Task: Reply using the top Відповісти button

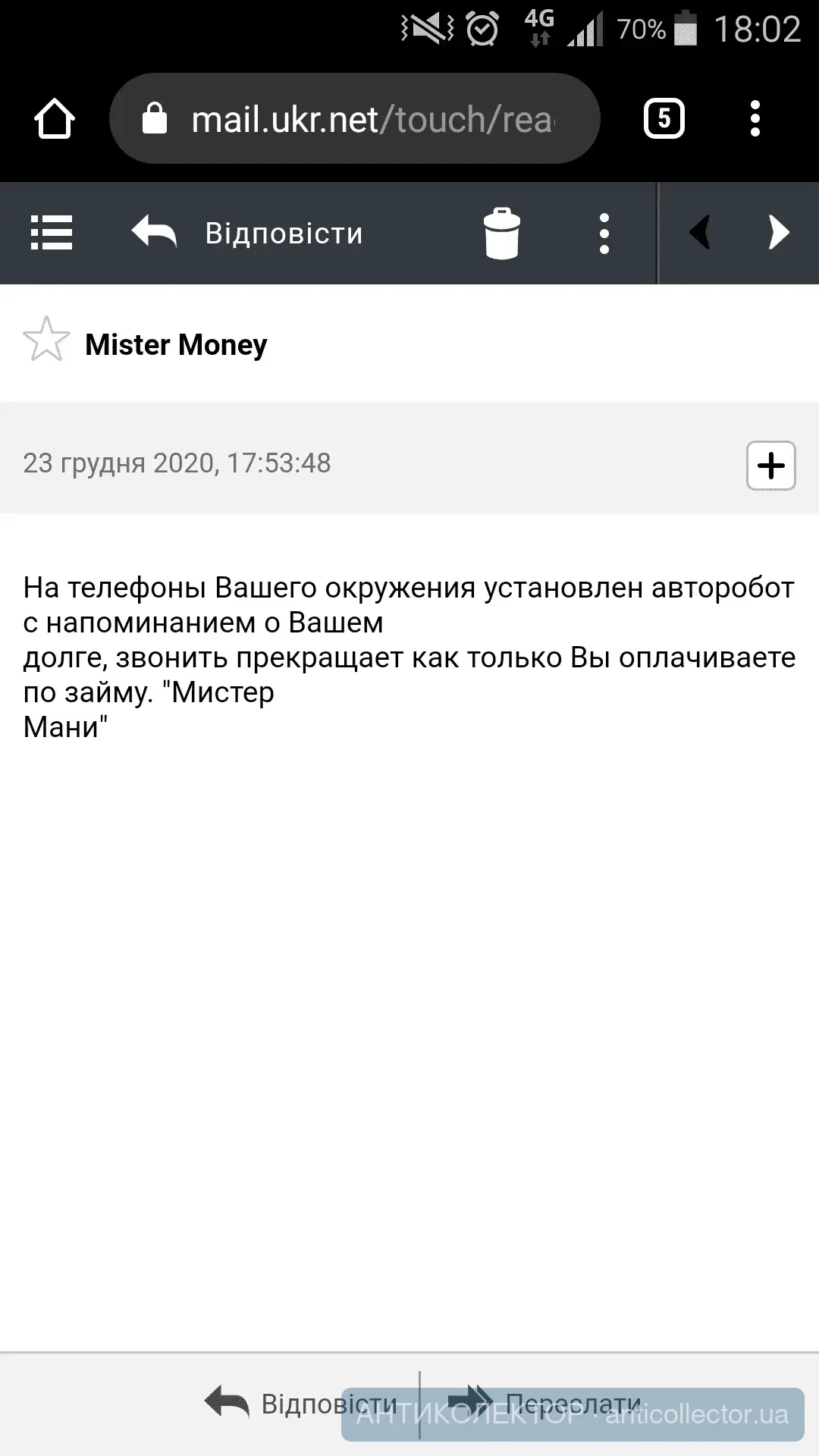Action: [x=248, y=233]
